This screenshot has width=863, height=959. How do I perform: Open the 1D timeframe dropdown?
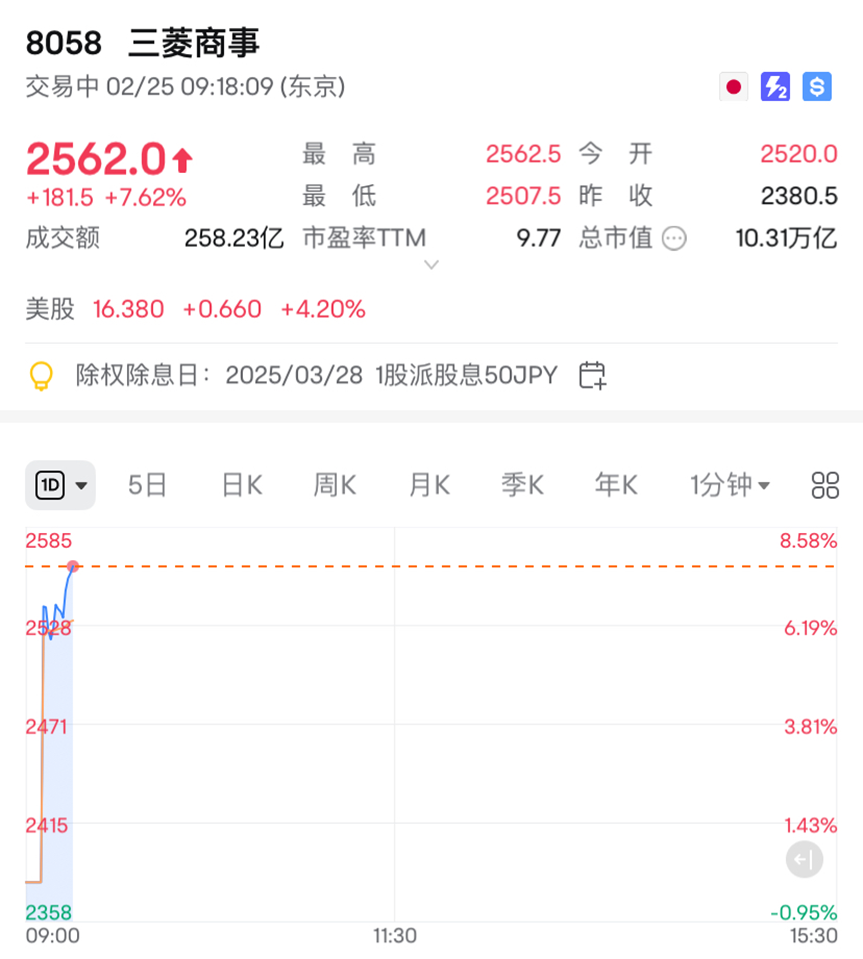[60, 484]
